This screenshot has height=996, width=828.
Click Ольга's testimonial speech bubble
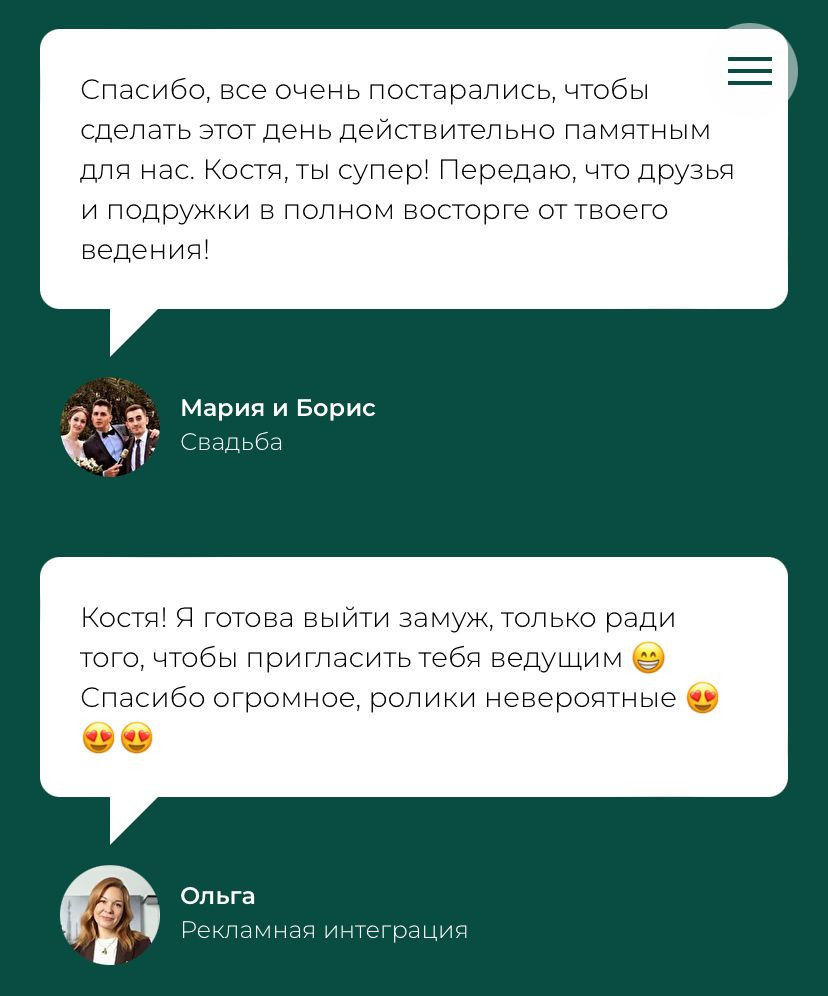point(413,676)
